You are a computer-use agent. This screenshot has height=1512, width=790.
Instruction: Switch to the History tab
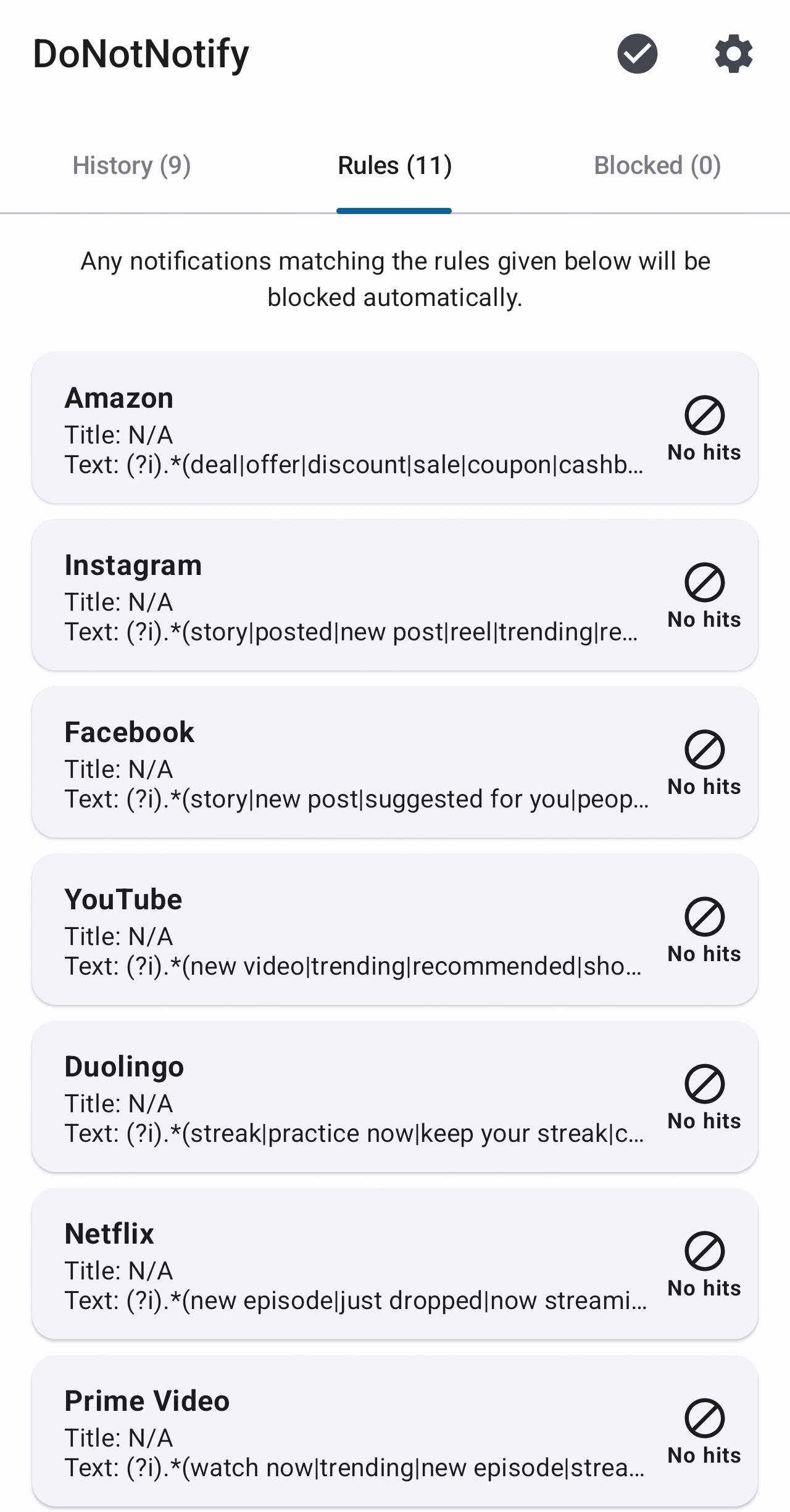(x=131, y=165)
